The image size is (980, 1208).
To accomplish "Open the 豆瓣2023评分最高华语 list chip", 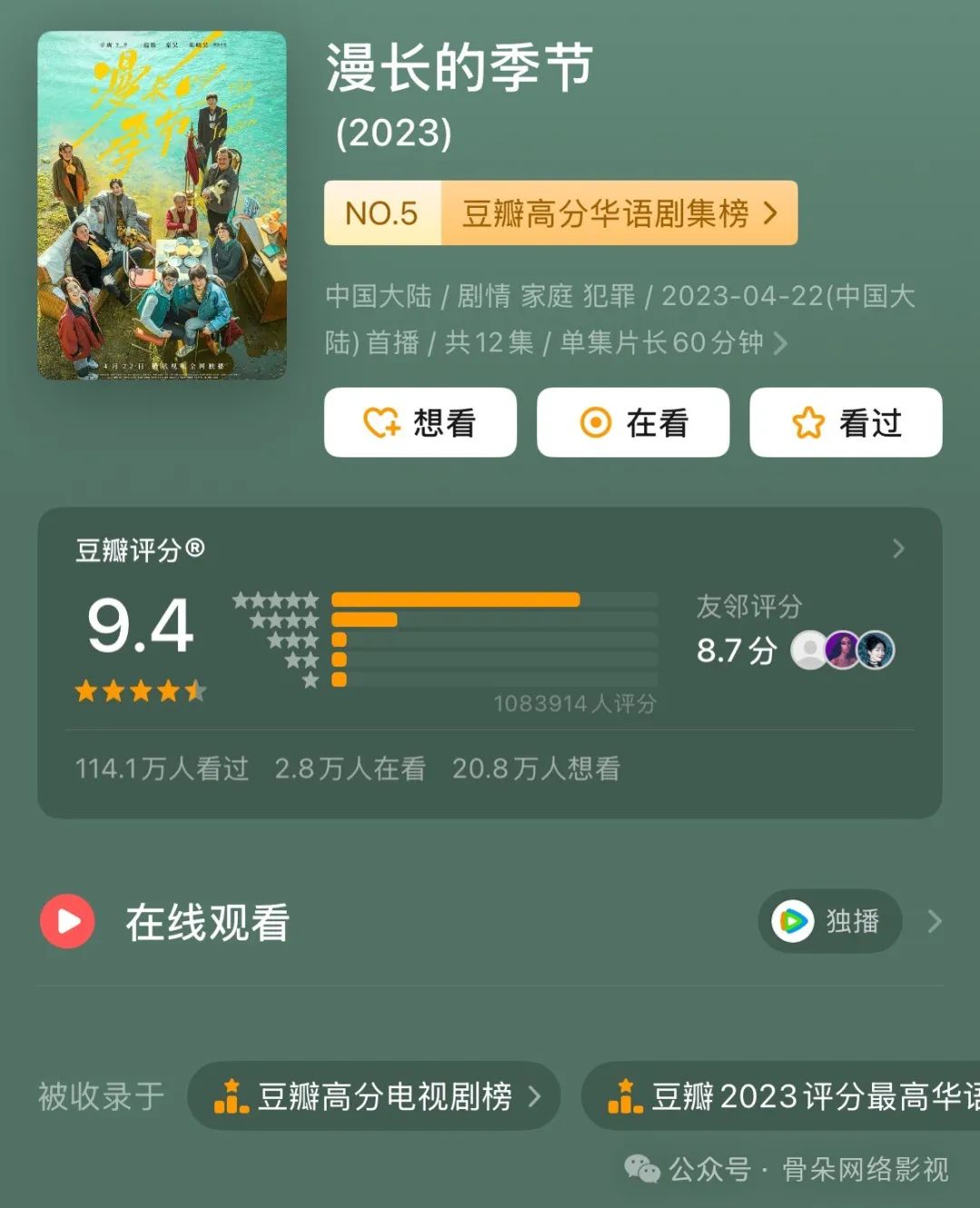I will pos(789,1095).
